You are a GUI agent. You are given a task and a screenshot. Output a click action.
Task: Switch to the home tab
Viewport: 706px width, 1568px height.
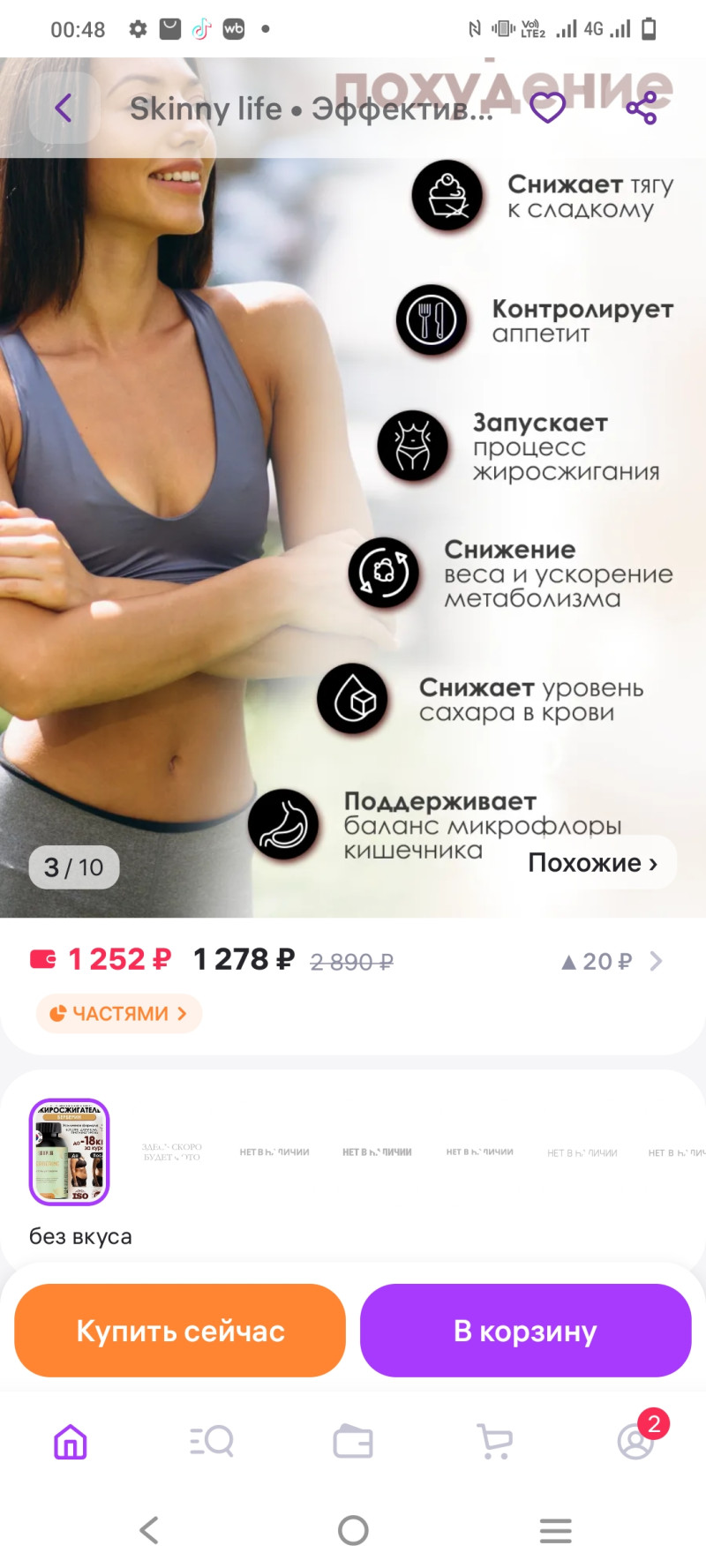[x=71, y=1442]
